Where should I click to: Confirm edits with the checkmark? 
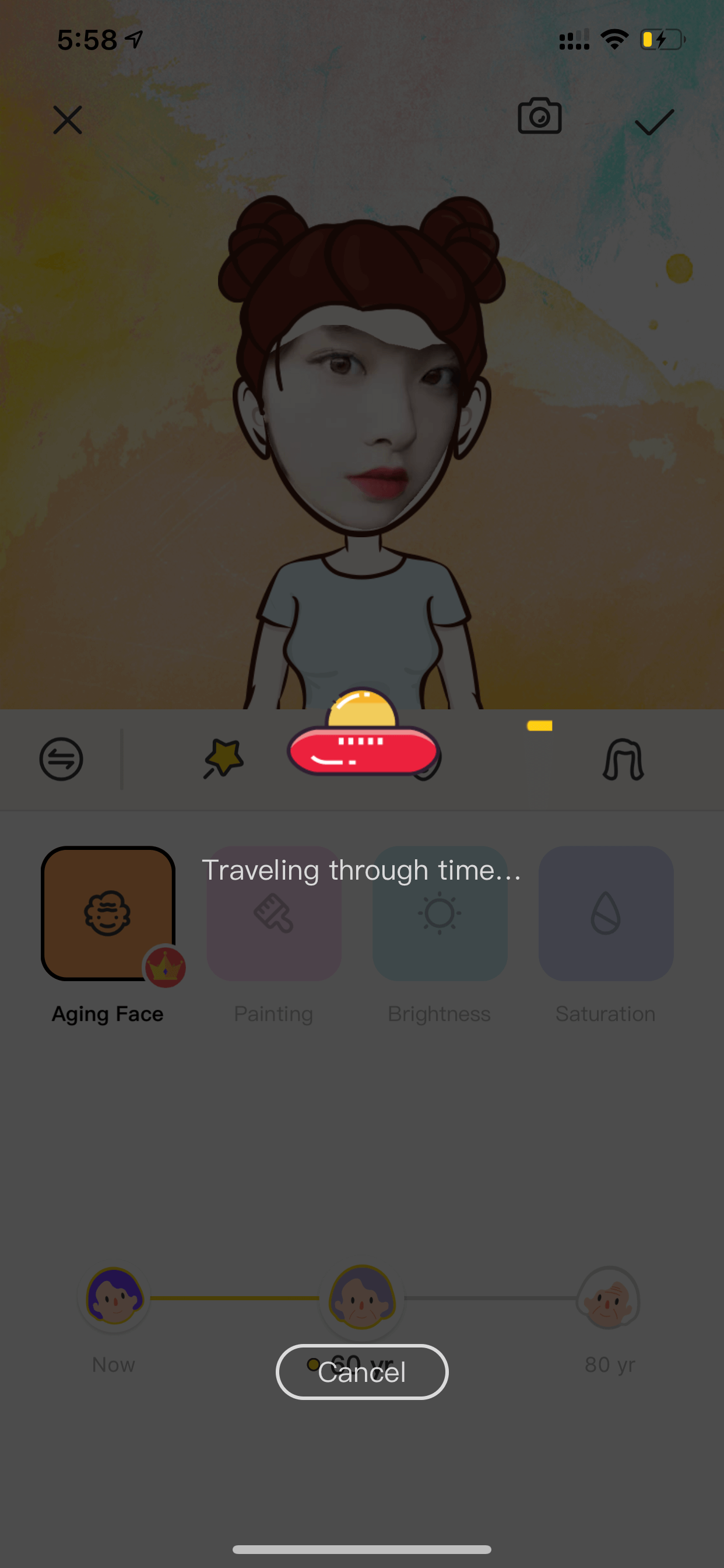tap(654, 122)
